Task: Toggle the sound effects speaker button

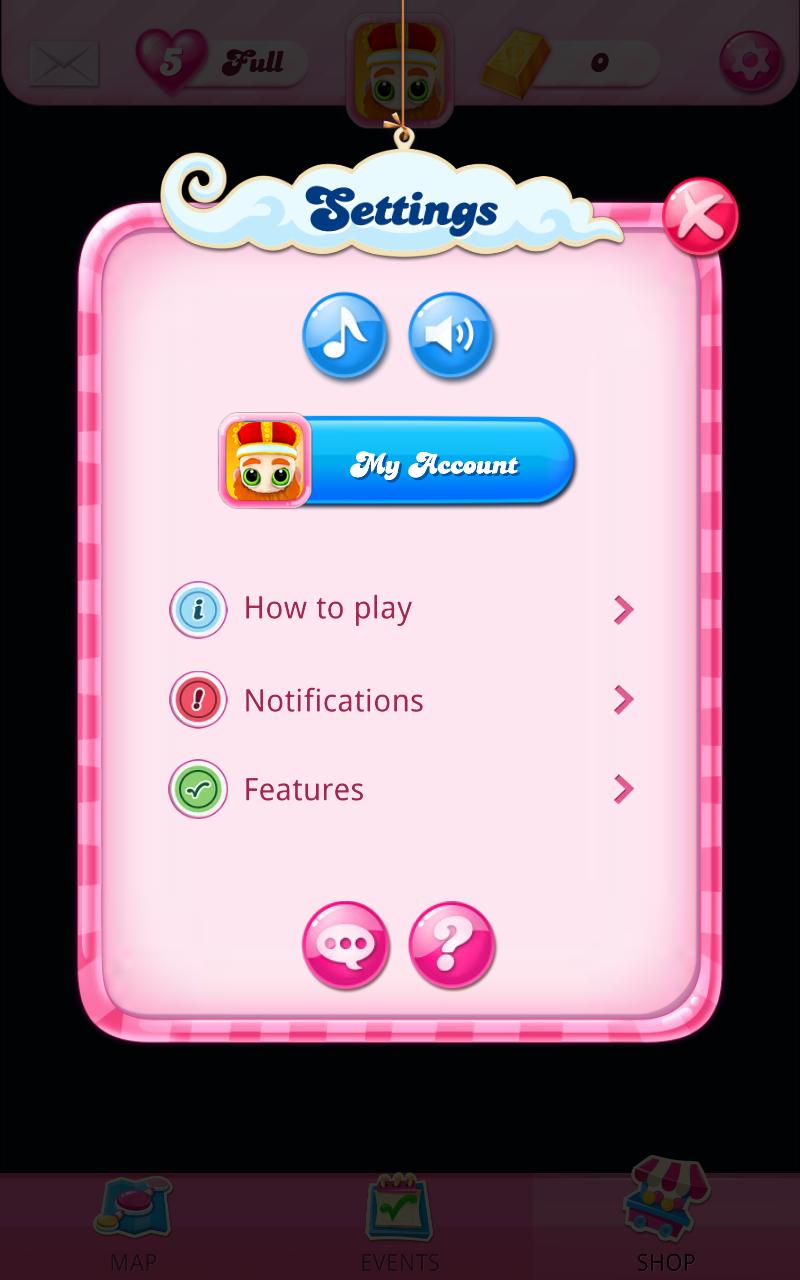Action: tap(451, 336)
